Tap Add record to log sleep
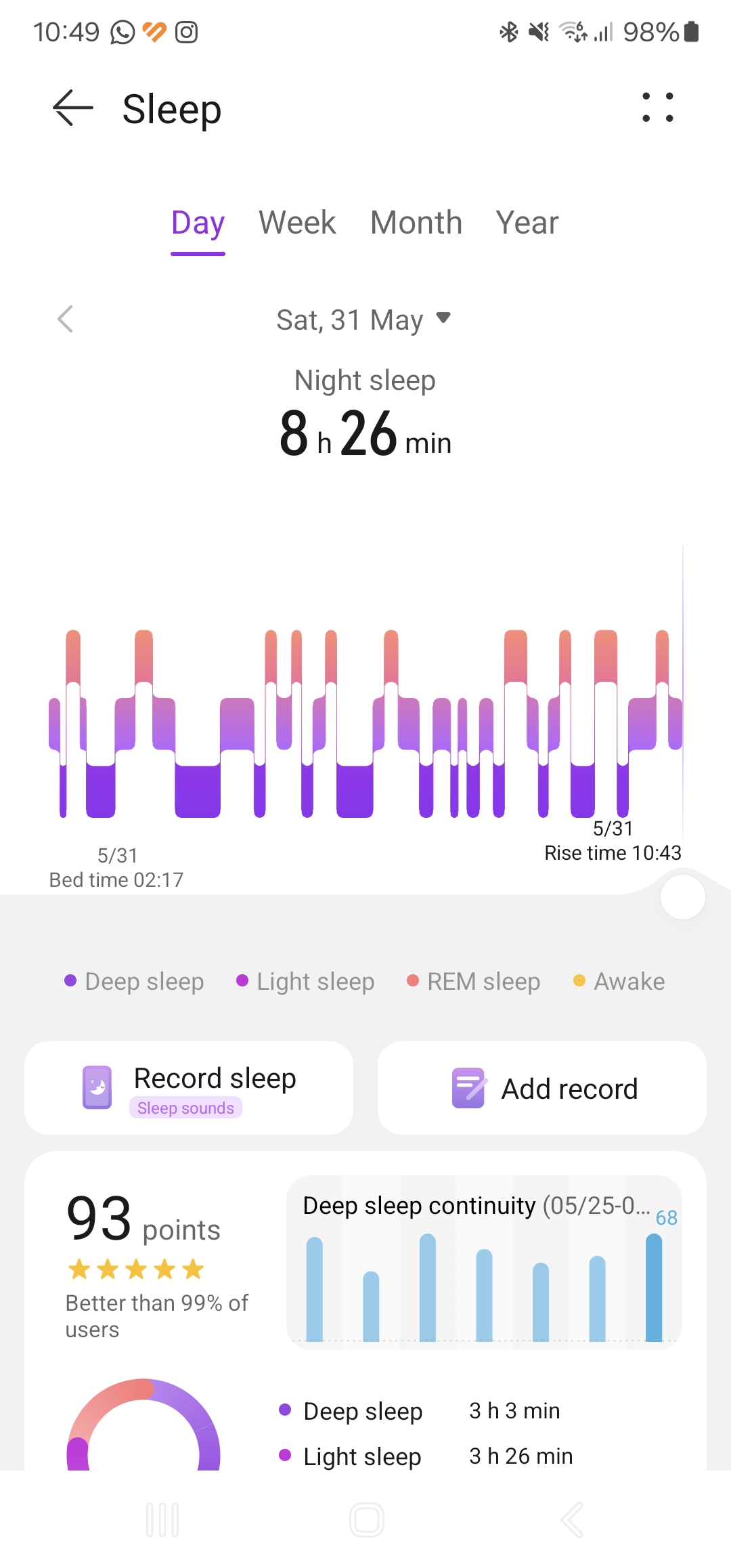The height and width of the screenshot is (1568, 731). pyautogui.click(x=542, y=1088)
